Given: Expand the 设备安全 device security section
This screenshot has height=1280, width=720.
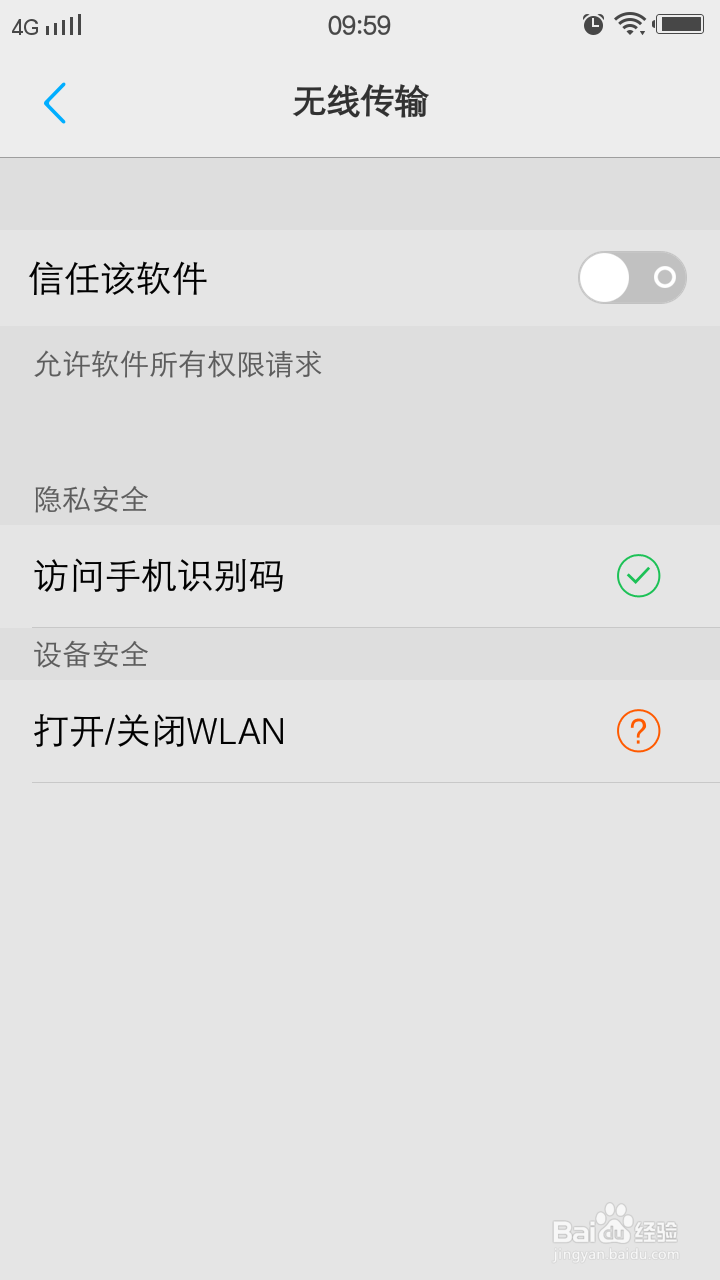Looking at the screenshot, I should tap(90, 655).
